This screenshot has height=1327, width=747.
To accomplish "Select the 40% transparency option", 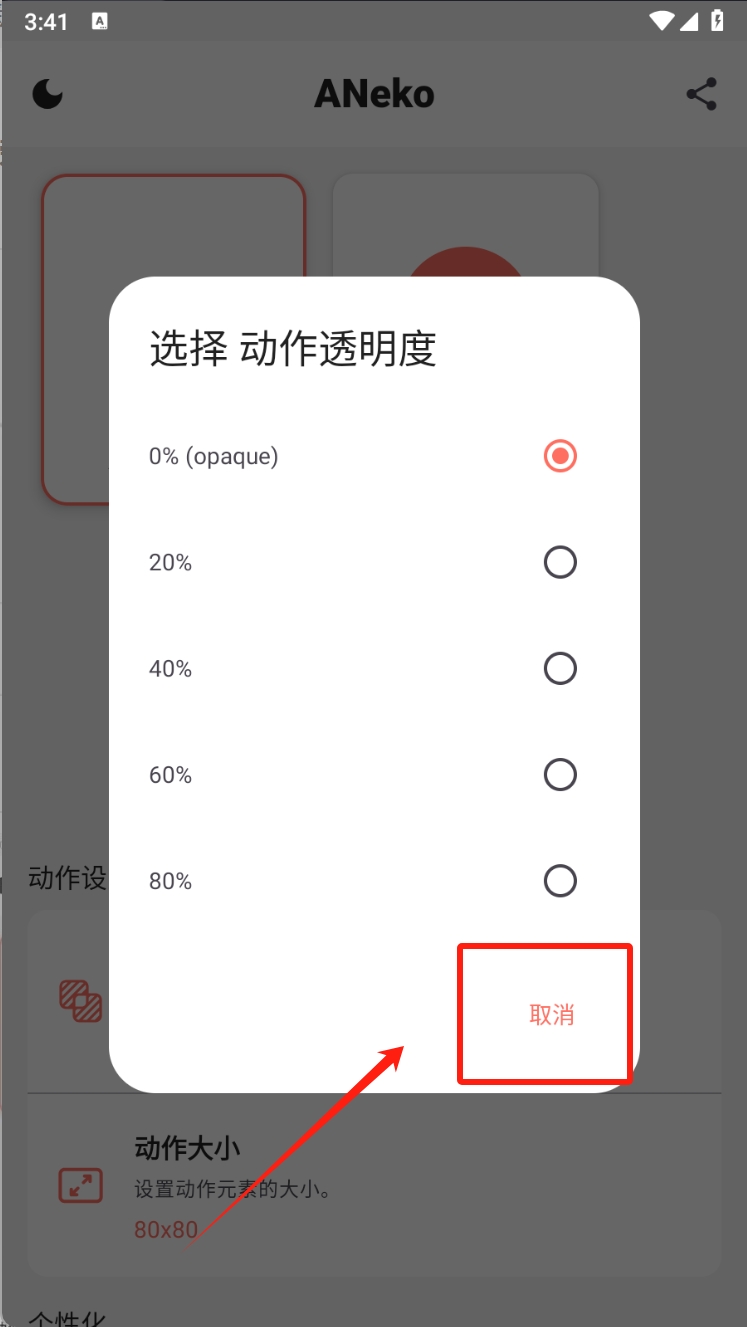I will point(374,668).
